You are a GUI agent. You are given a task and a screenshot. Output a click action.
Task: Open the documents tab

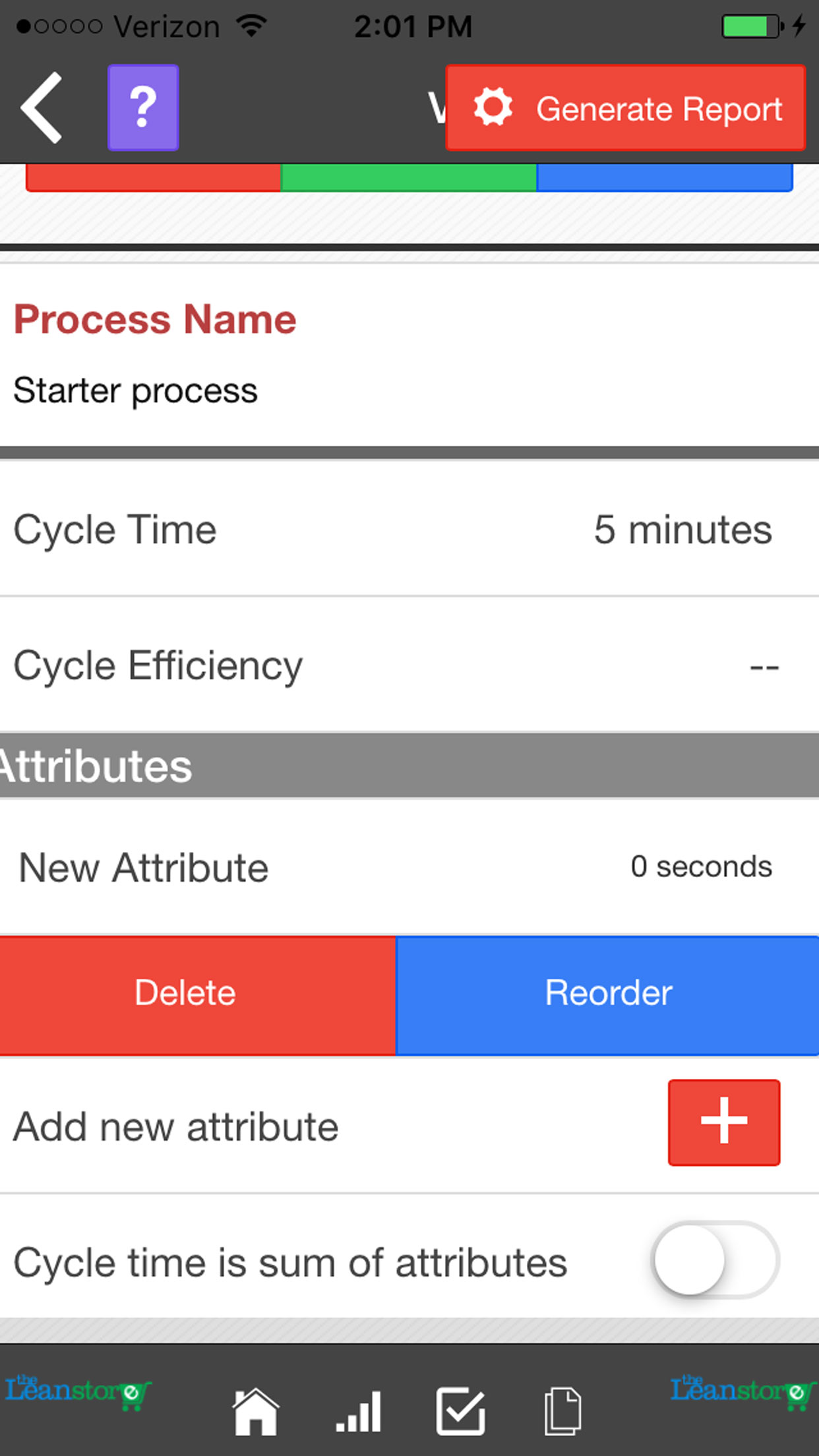[x=562, y=1411]
